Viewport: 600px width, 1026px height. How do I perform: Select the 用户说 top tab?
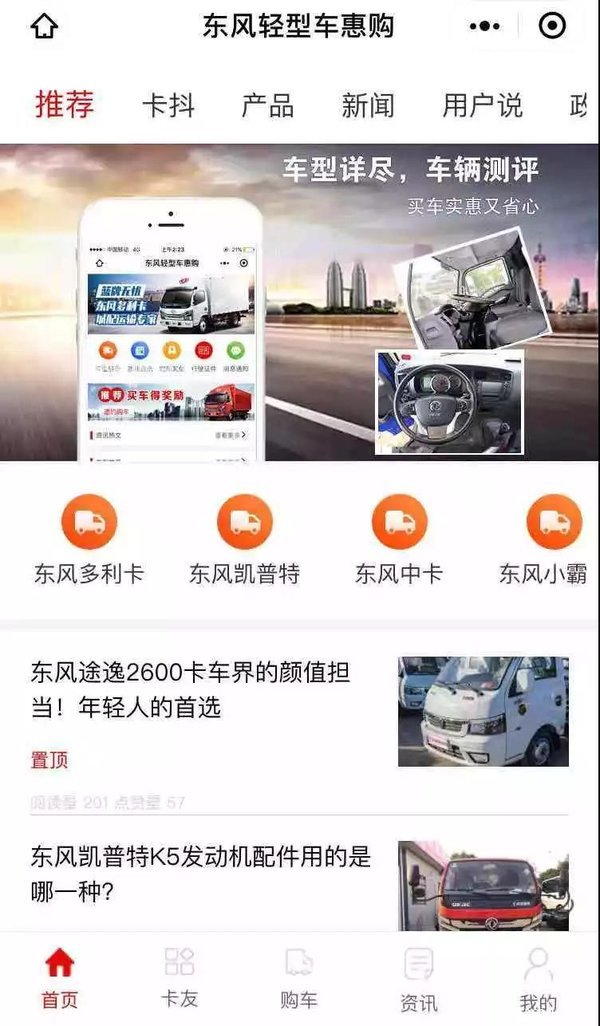482,105
